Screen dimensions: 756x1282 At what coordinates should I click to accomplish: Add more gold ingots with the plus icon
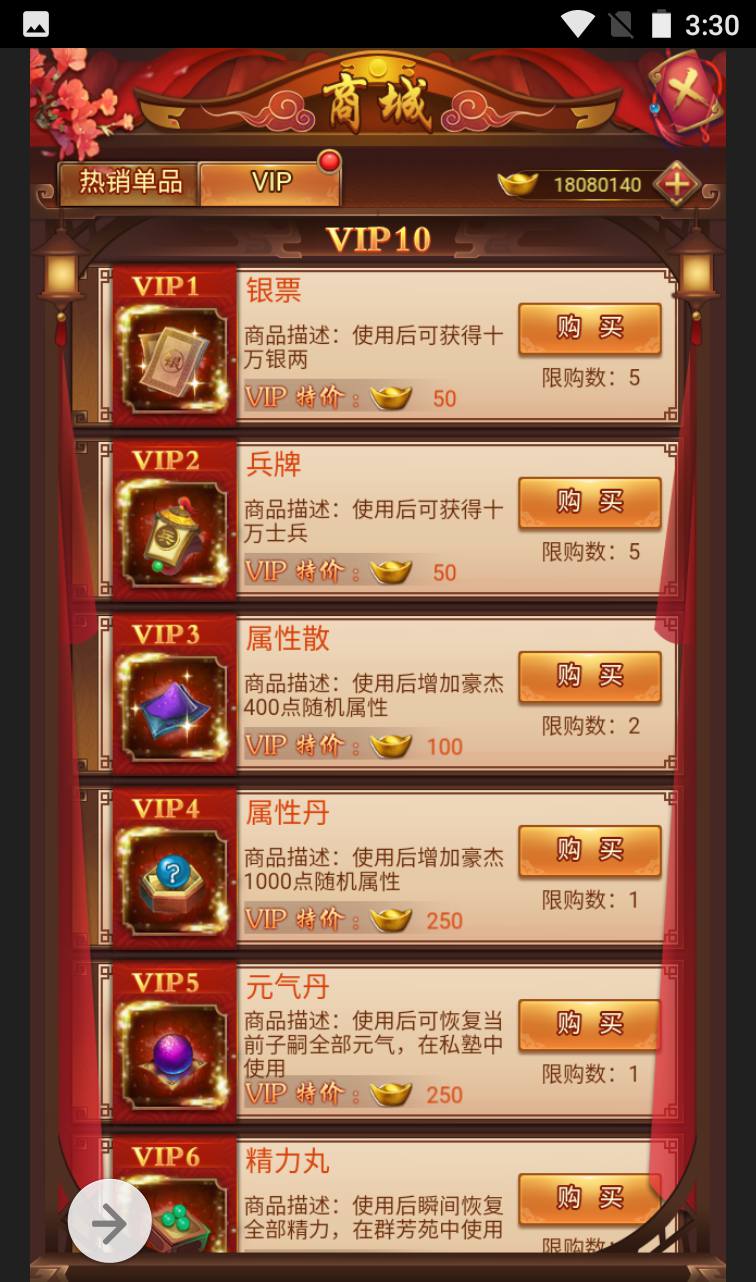click(676, 184)
